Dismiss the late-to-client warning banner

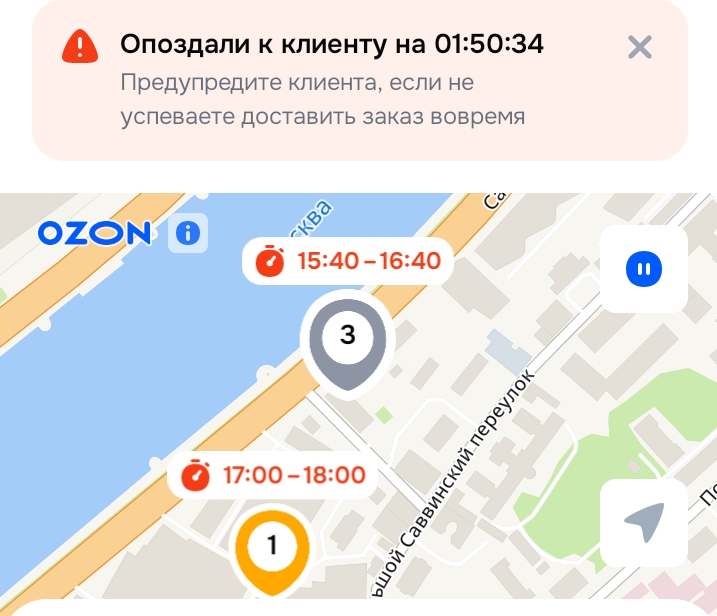pyautogui.click(x=640, y=47)
